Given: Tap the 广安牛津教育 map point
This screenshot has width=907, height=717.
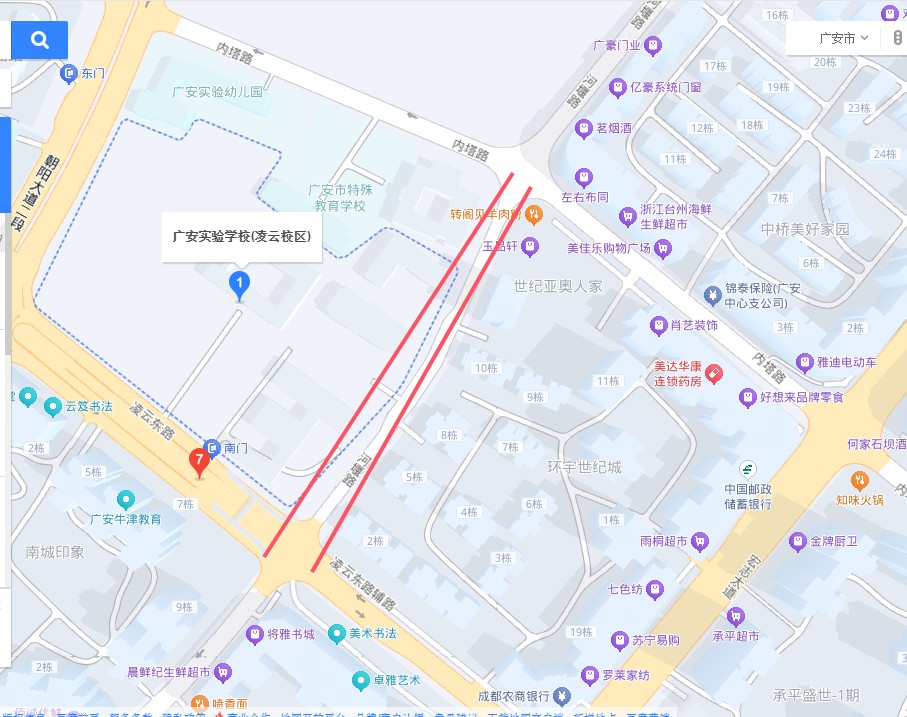Looking at the screenshot, I should point(126,499).
